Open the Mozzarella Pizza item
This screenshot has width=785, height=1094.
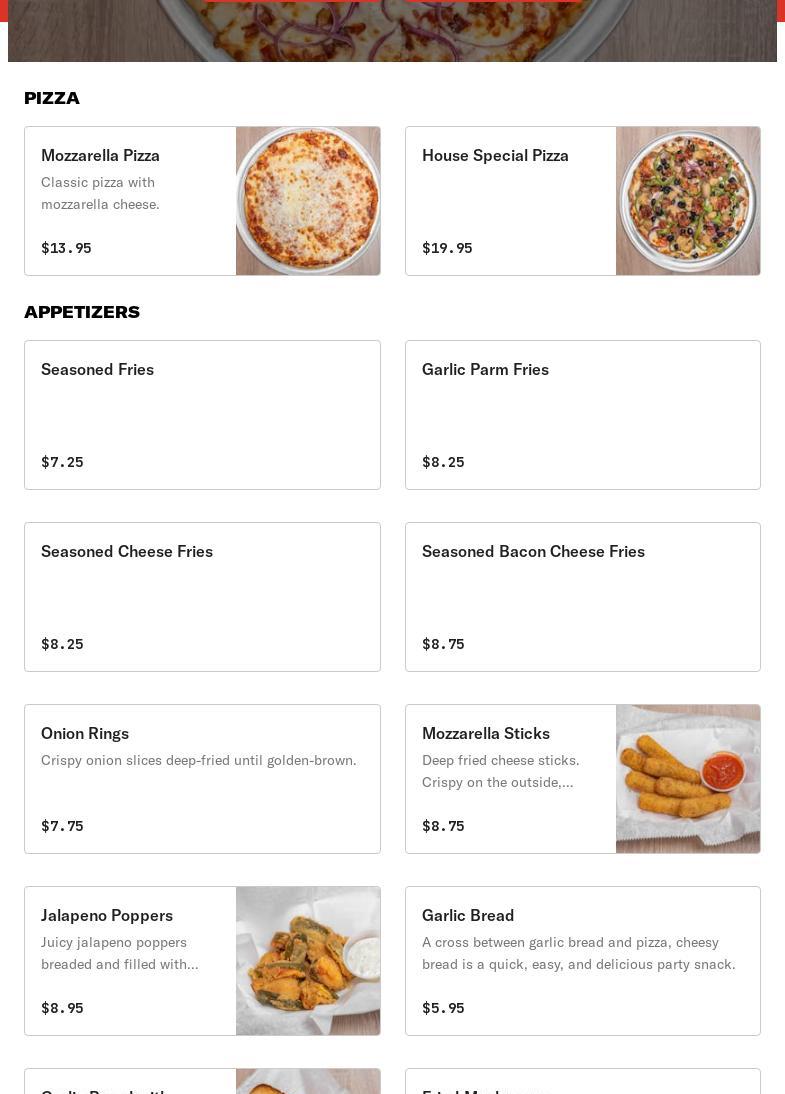click(202, 201)
